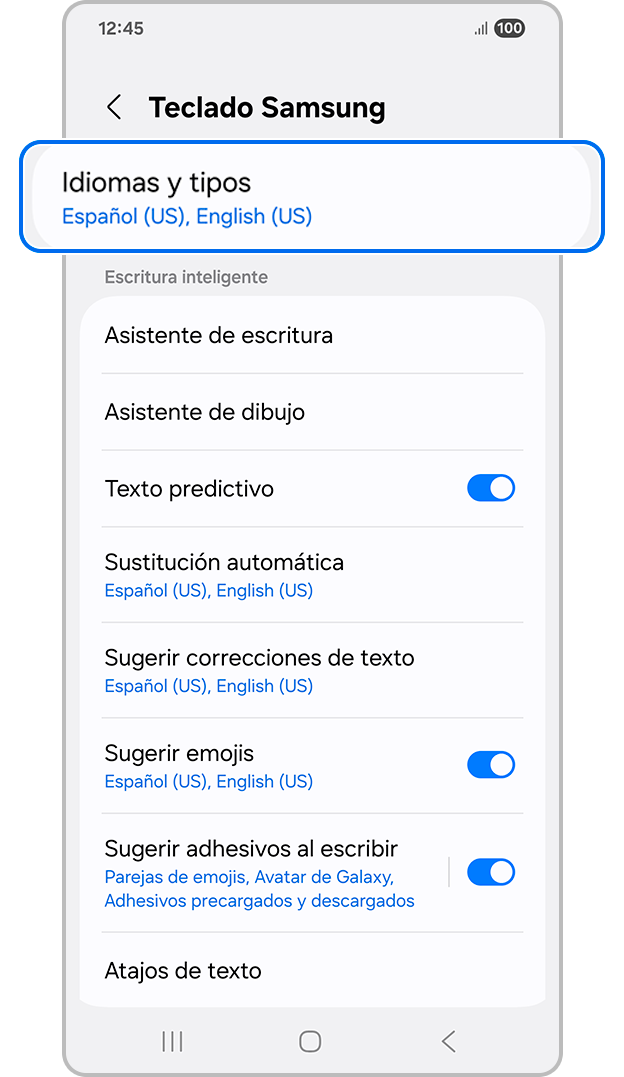Screen dimensions: 624x1077
Task: Go back from Teclado Samsung settings
Action: 115,108
